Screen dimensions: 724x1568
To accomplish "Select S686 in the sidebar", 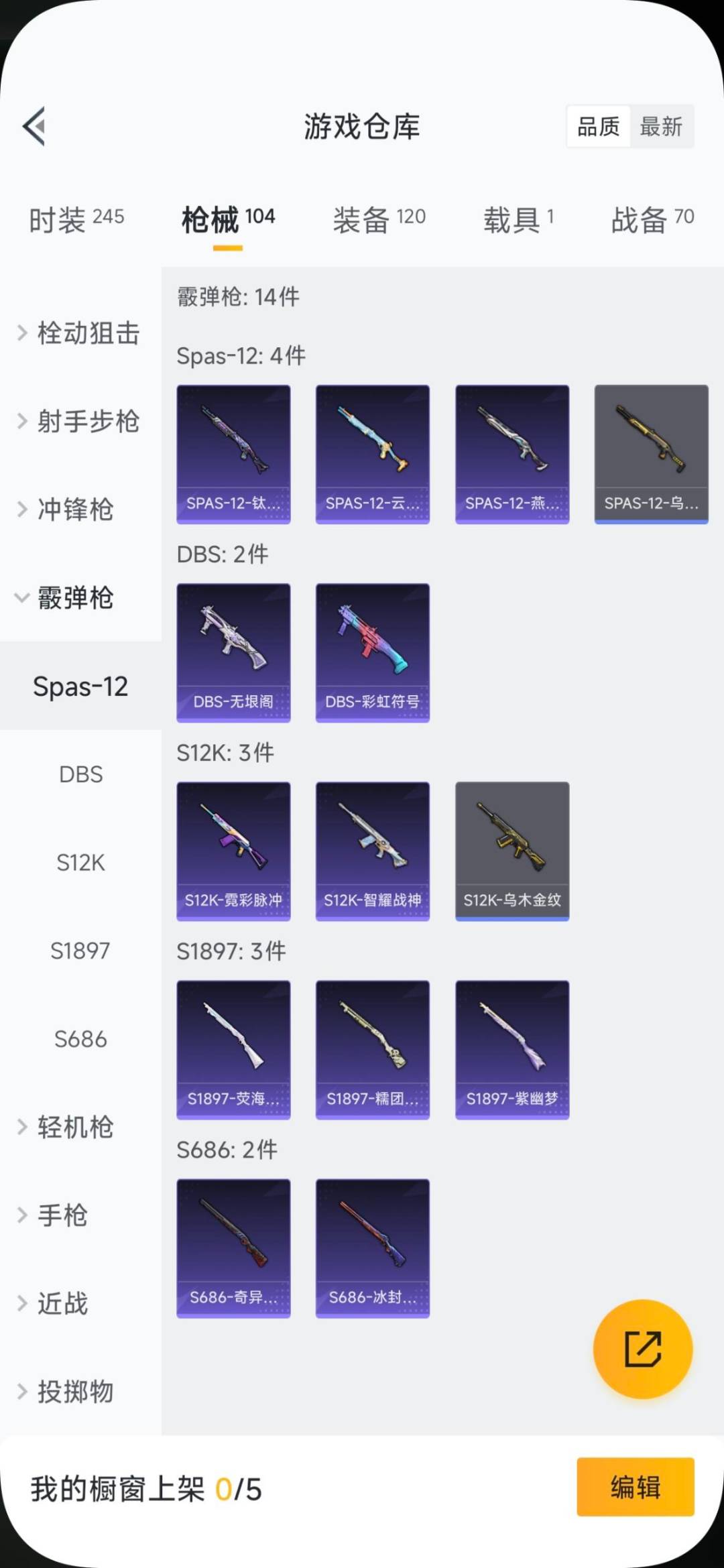I will (80, 1039).
